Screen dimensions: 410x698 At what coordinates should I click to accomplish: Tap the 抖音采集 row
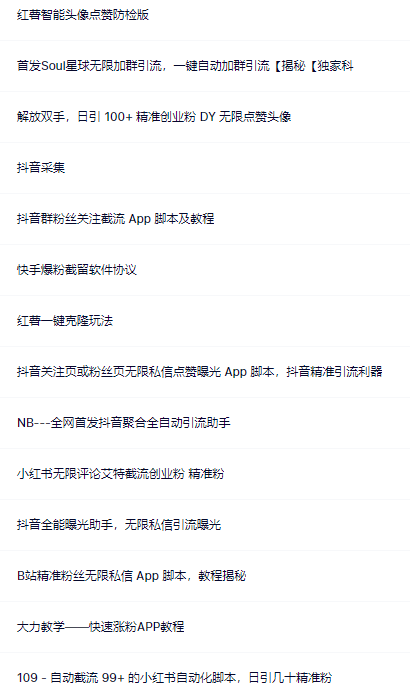pyautogui.click(x=205, y=168)
